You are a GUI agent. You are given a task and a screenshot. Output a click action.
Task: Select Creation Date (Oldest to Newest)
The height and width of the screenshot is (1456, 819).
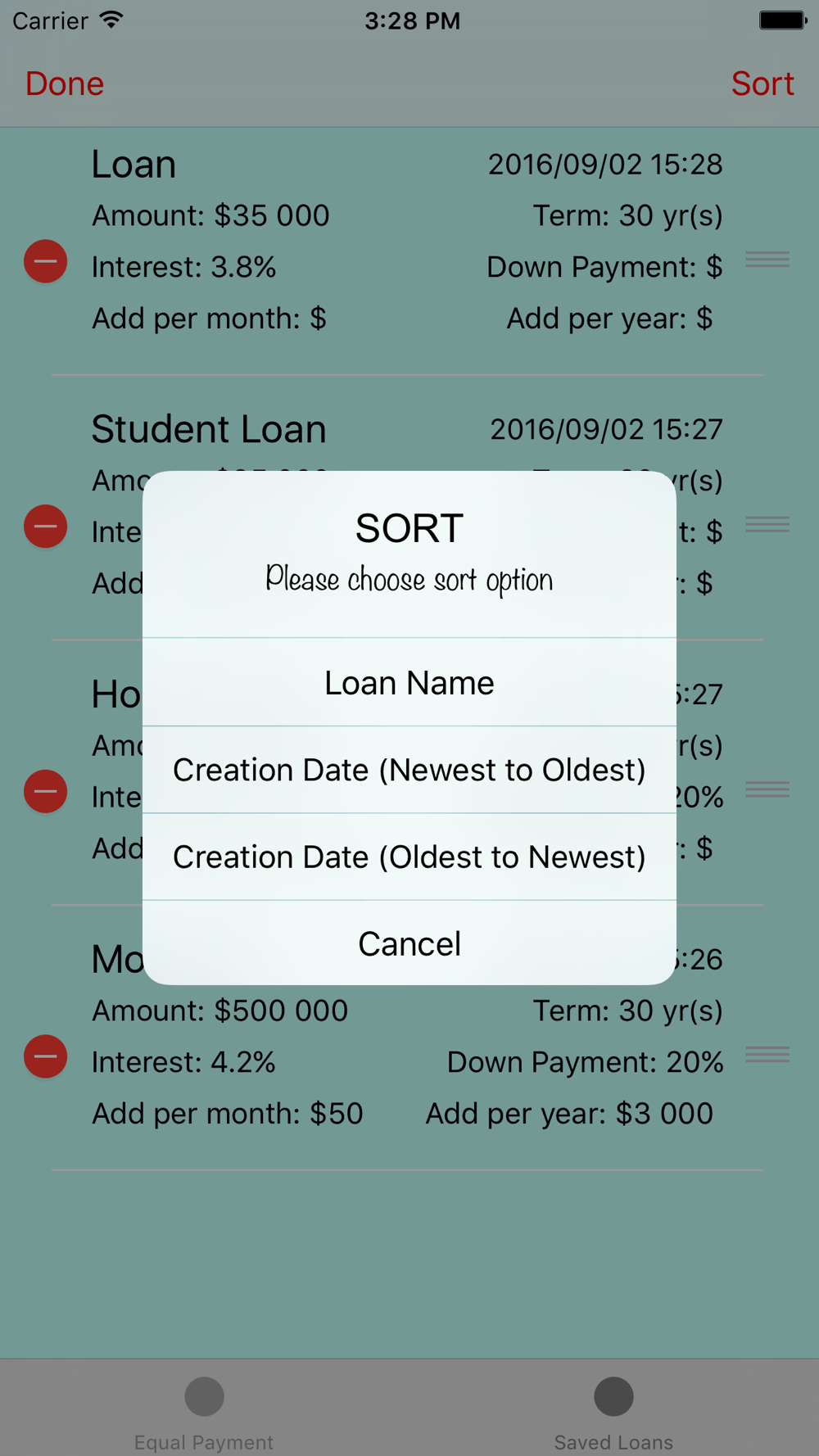tap(409, 857)
